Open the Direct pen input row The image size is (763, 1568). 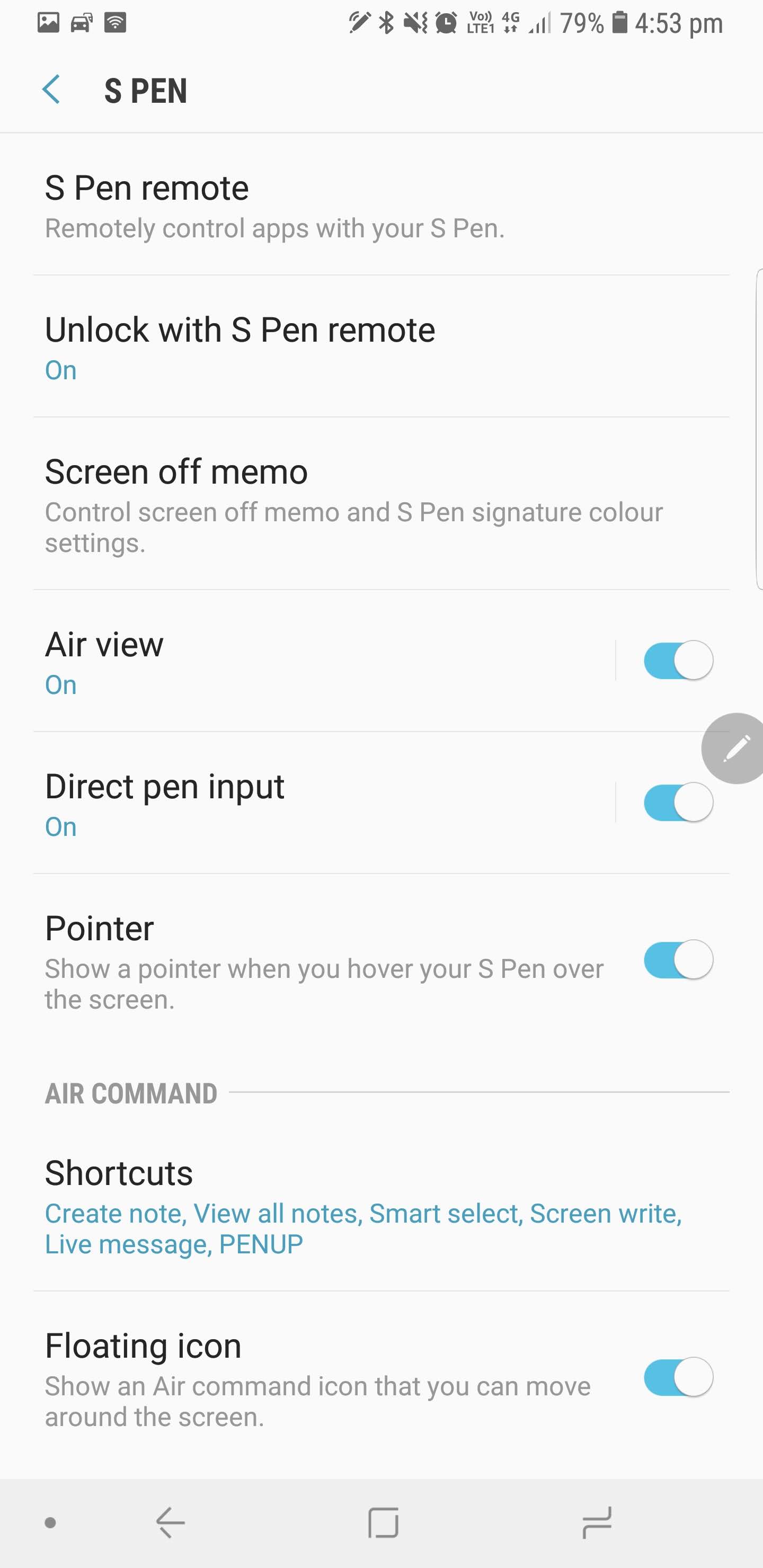(x=324, y=803)
